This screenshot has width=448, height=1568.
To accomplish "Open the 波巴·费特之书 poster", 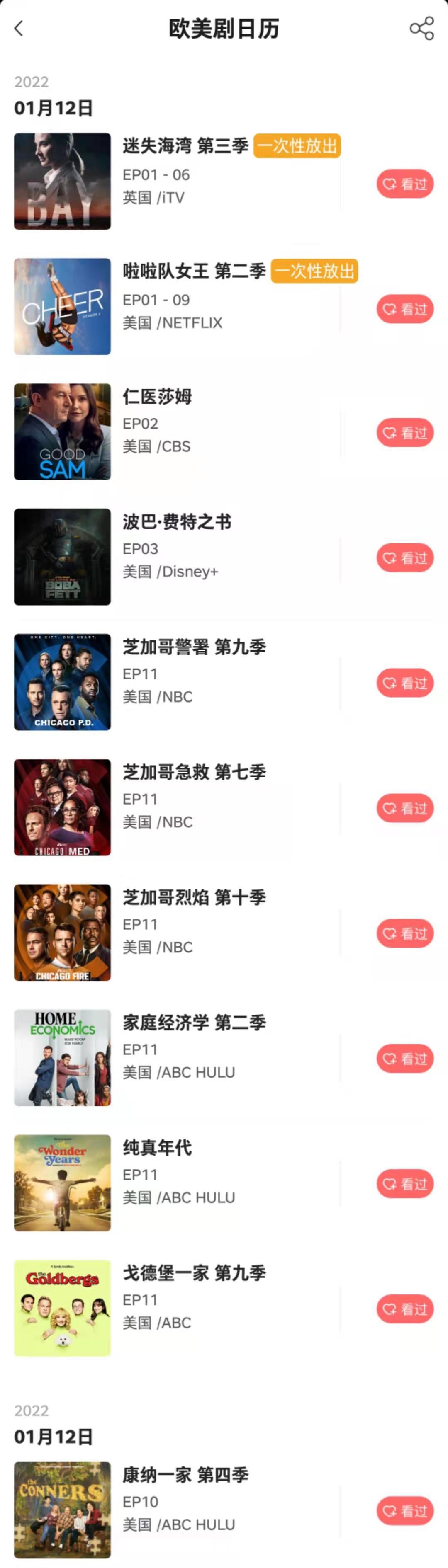I will click(62, 557).
